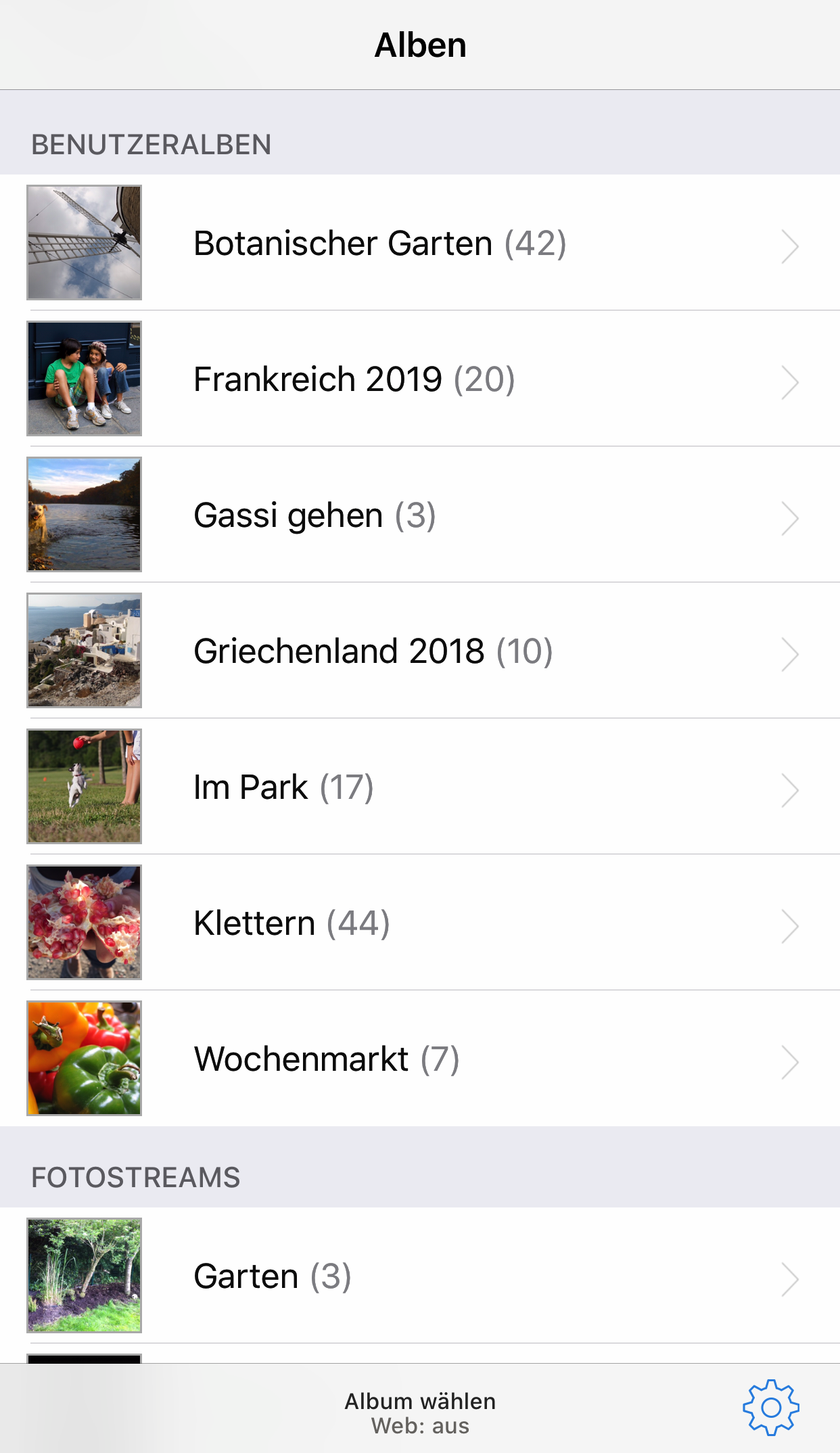
Task: Open the Wochenmarkt album
Action: tap(419, 1059)
